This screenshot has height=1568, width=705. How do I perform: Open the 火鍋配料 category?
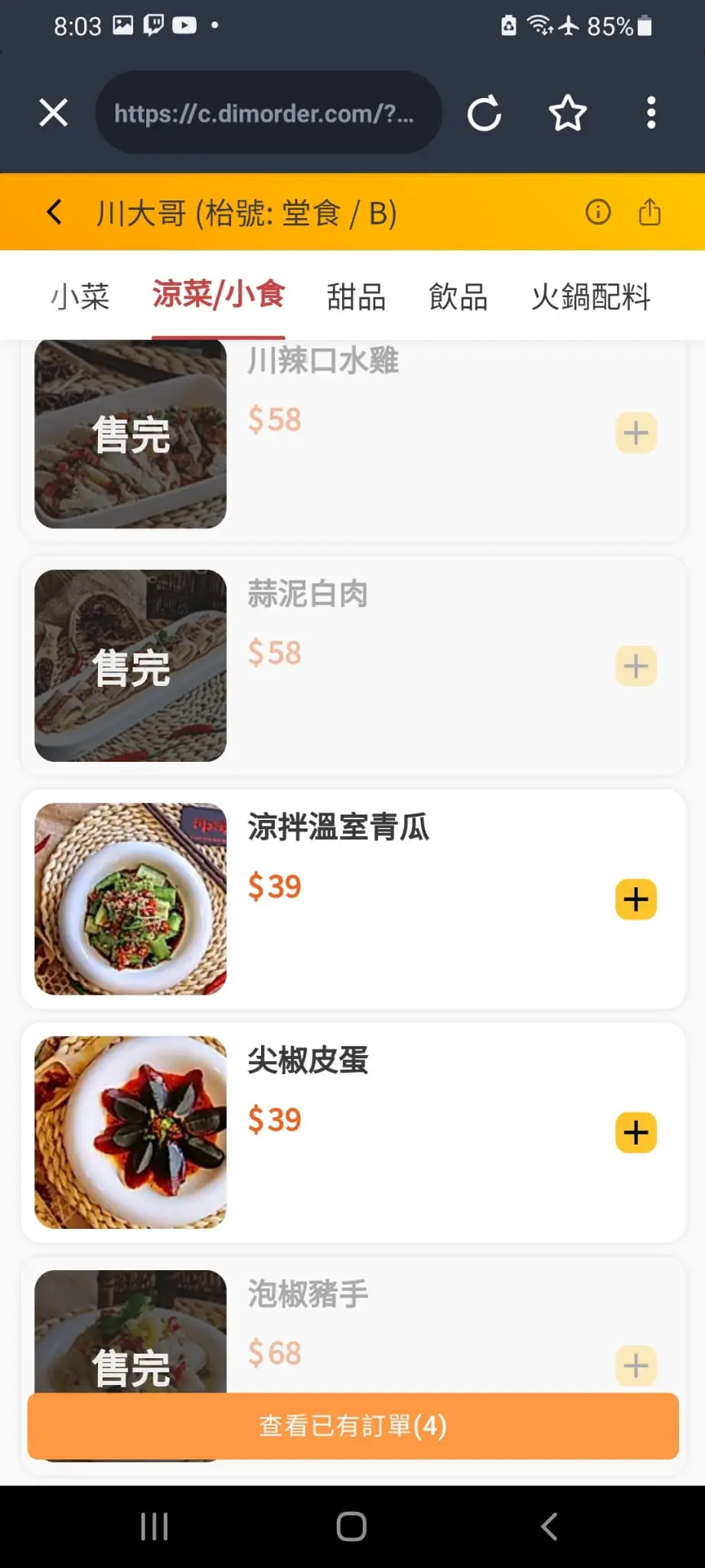click(591, 296)
